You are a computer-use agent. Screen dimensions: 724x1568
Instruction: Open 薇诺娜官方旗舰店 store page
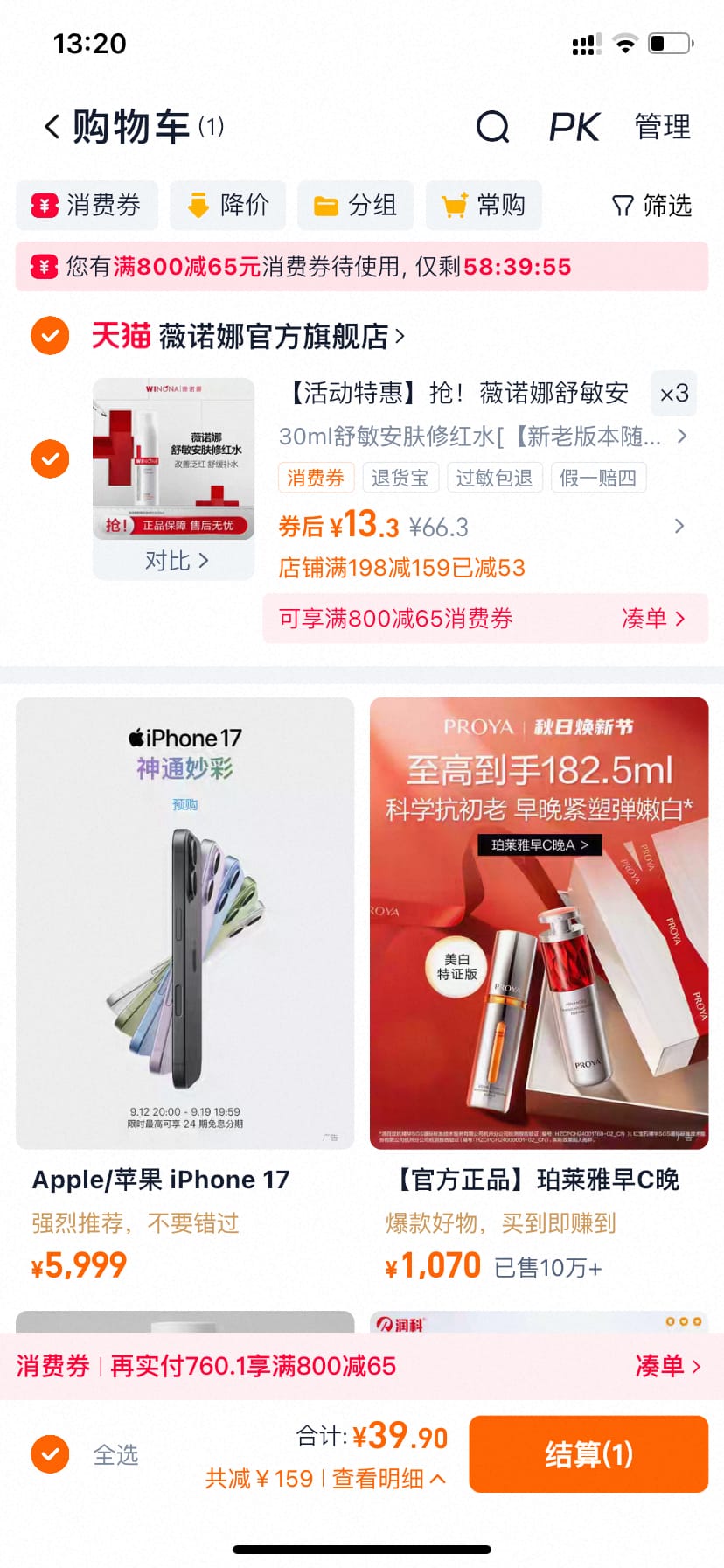(x=282, y=336)
